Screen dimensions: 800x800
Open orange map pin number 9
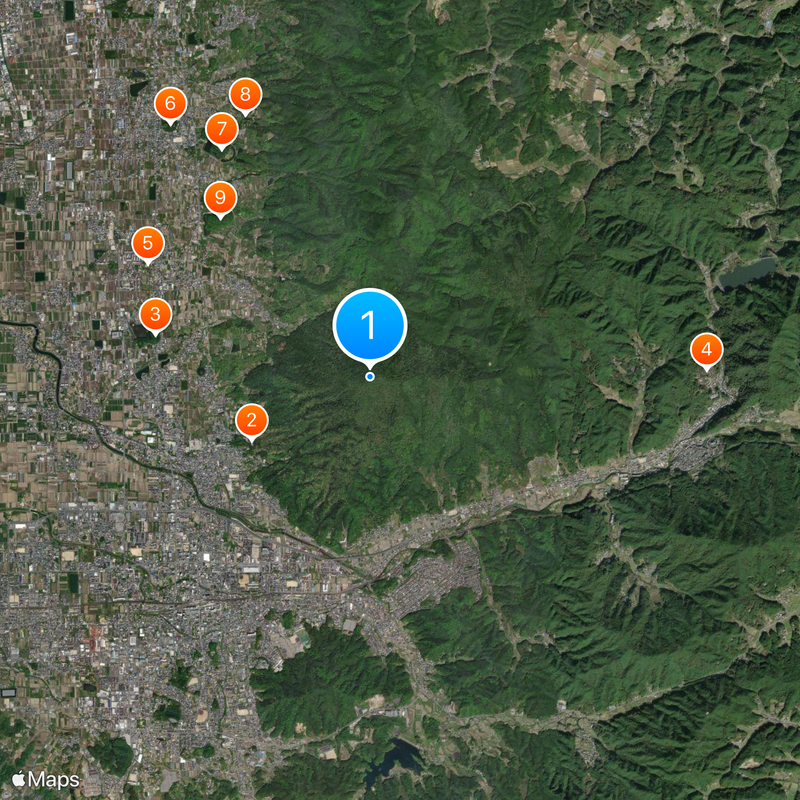click(220, 198)
